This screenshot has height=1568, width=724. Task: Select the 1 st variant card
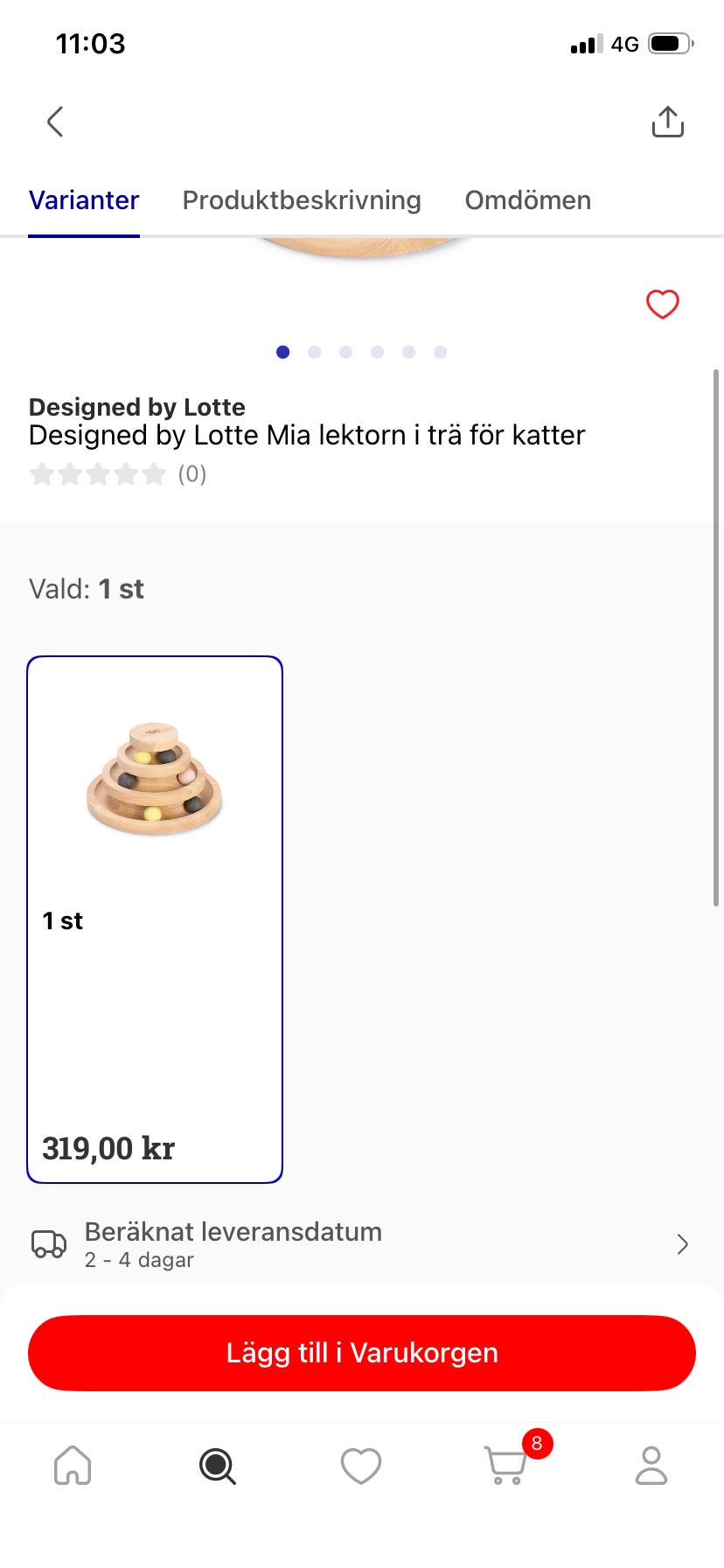tap(155, 919)
